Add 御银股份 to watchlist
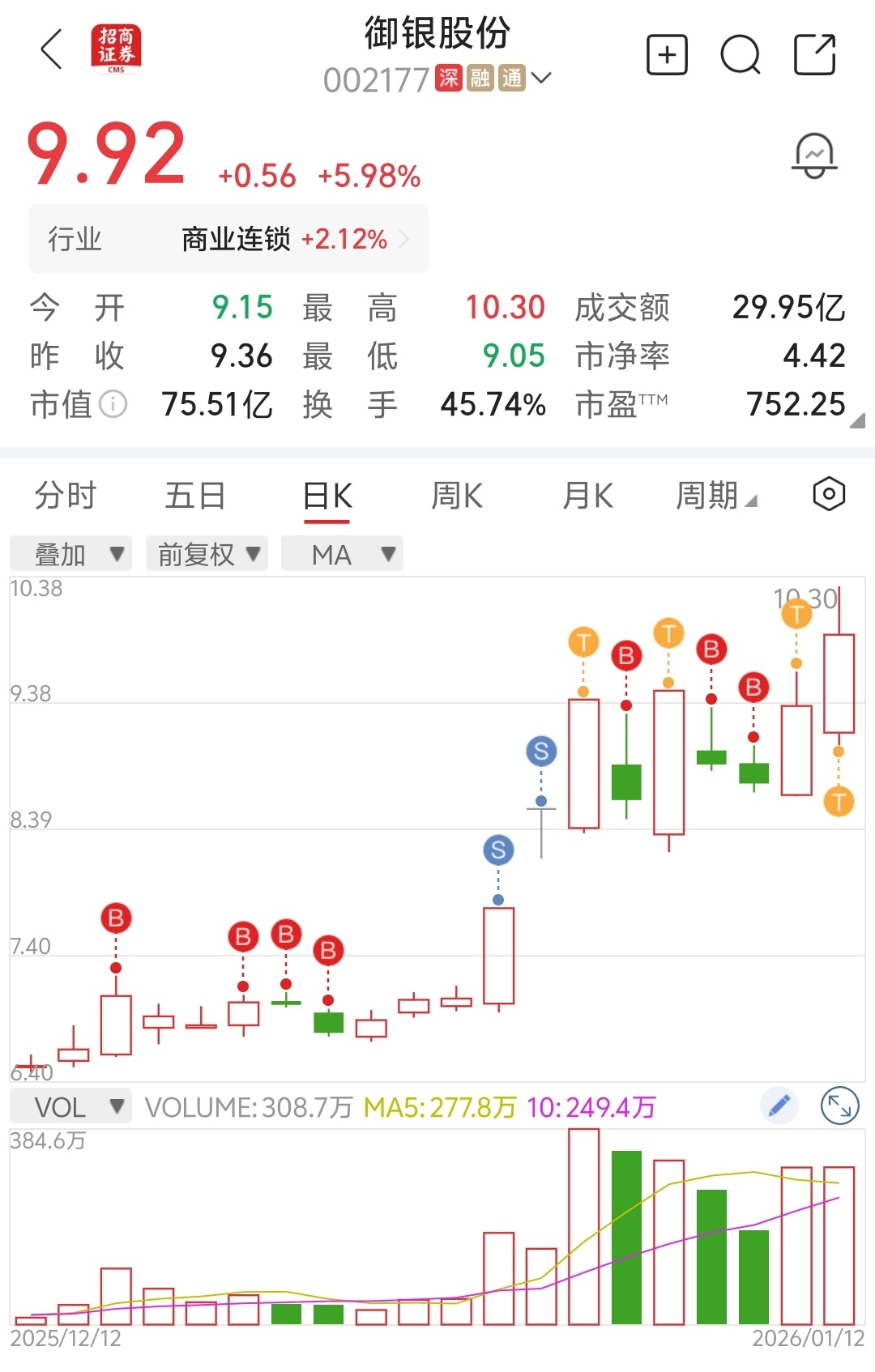 (x=667, y=55)
